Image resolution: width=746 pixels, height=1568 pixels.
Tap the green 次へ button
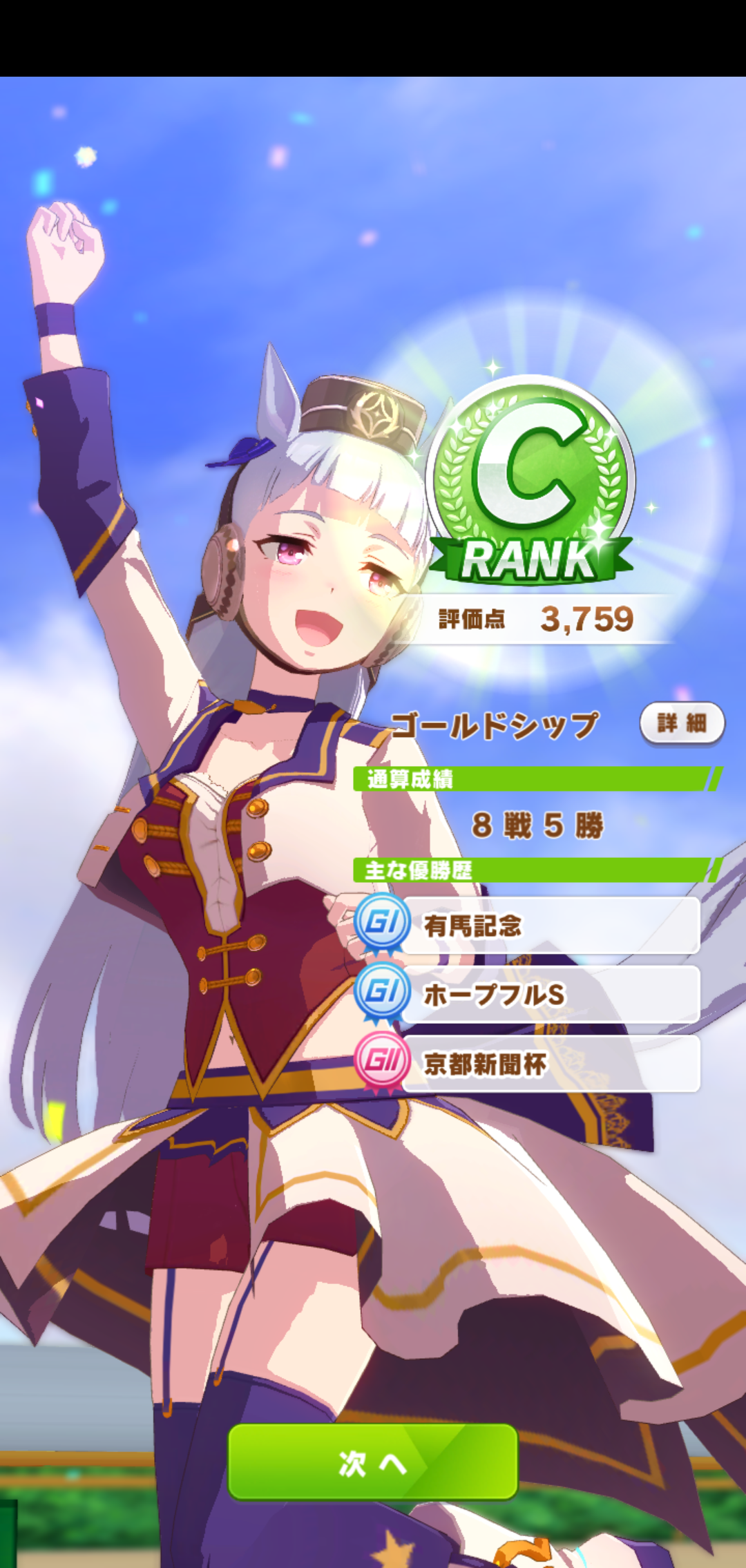tap(372, 1462)
